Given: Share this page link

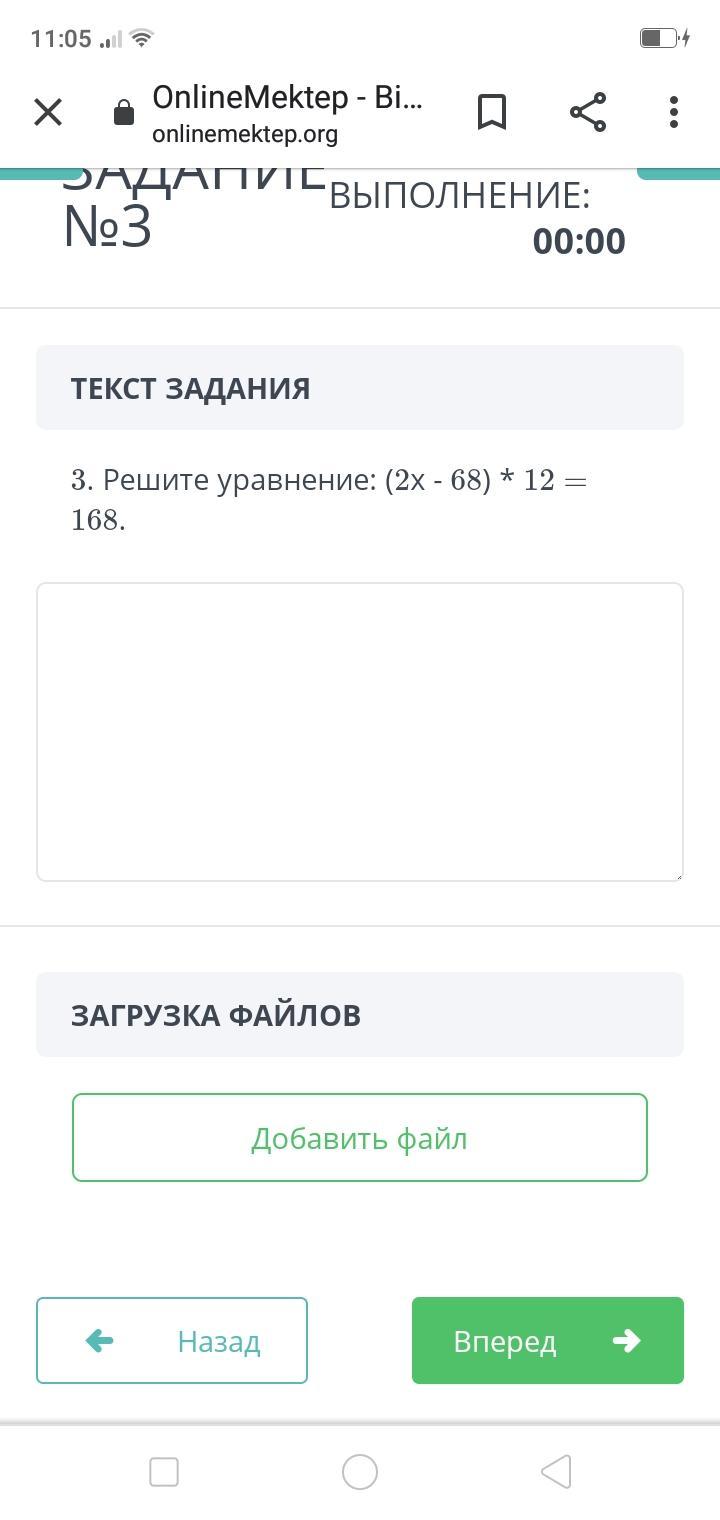Looking at the screenshot, I should pyautogui.click(x=588, y=112).
